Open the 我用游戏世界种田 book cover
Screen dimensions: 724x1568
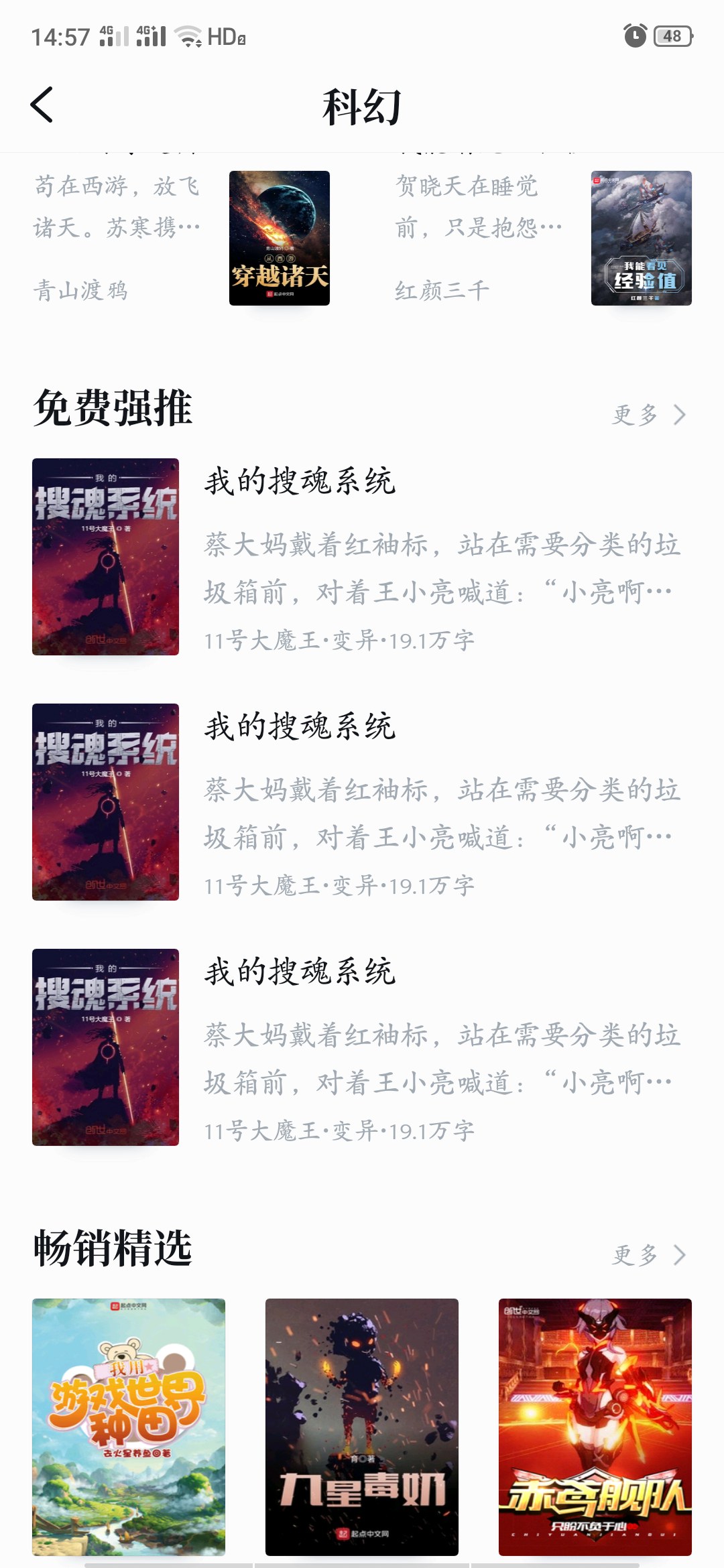pyautogui.click(x=129, y=1426)
